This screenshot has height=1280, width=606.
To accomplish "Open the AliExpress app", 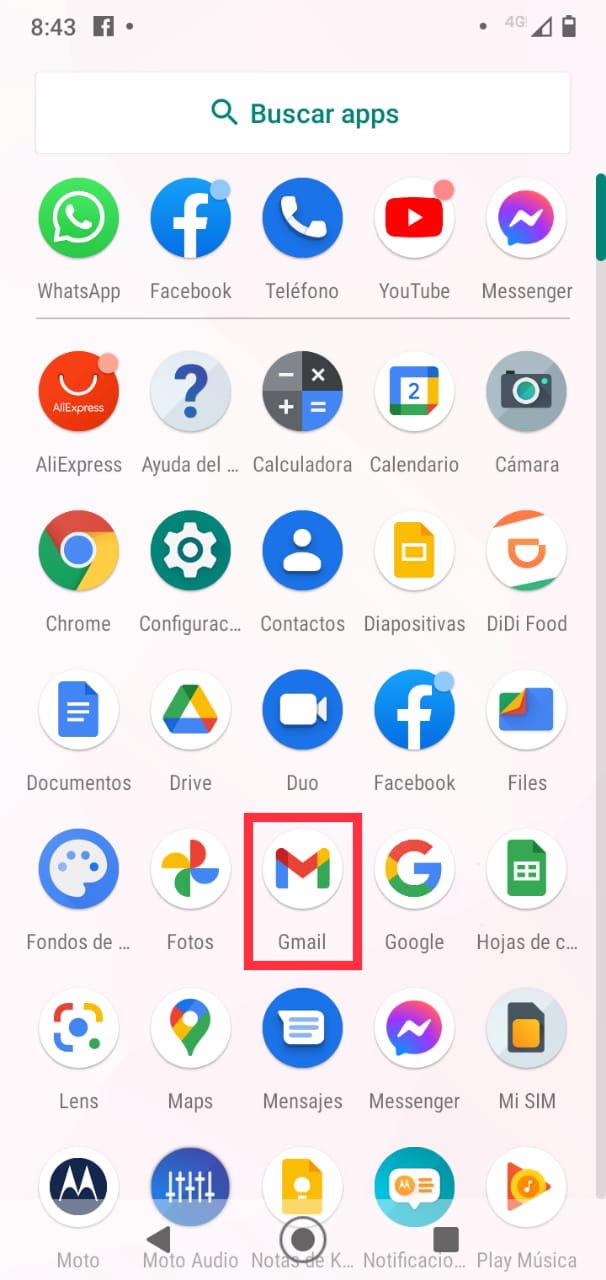I will point(79,392).
